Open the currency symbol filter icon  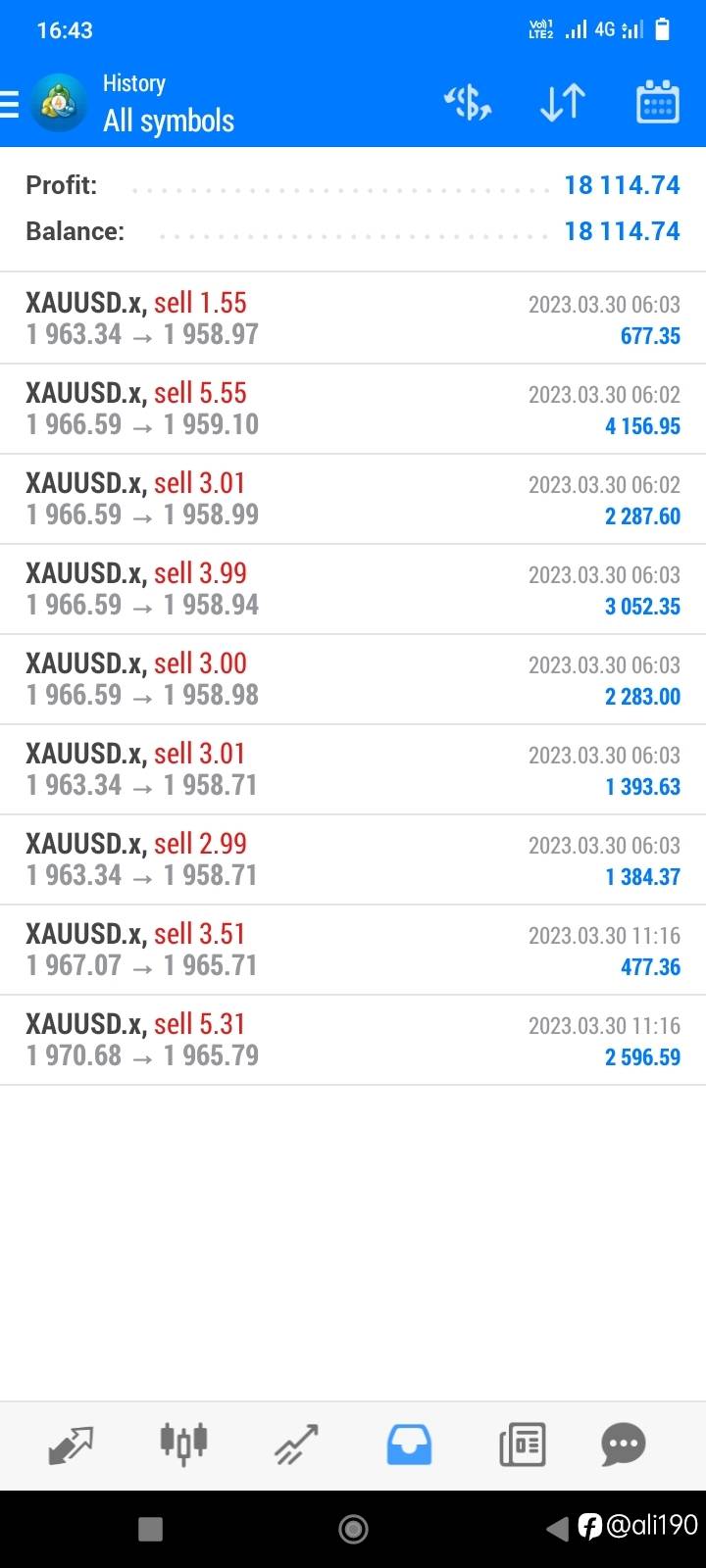(468, 103)
